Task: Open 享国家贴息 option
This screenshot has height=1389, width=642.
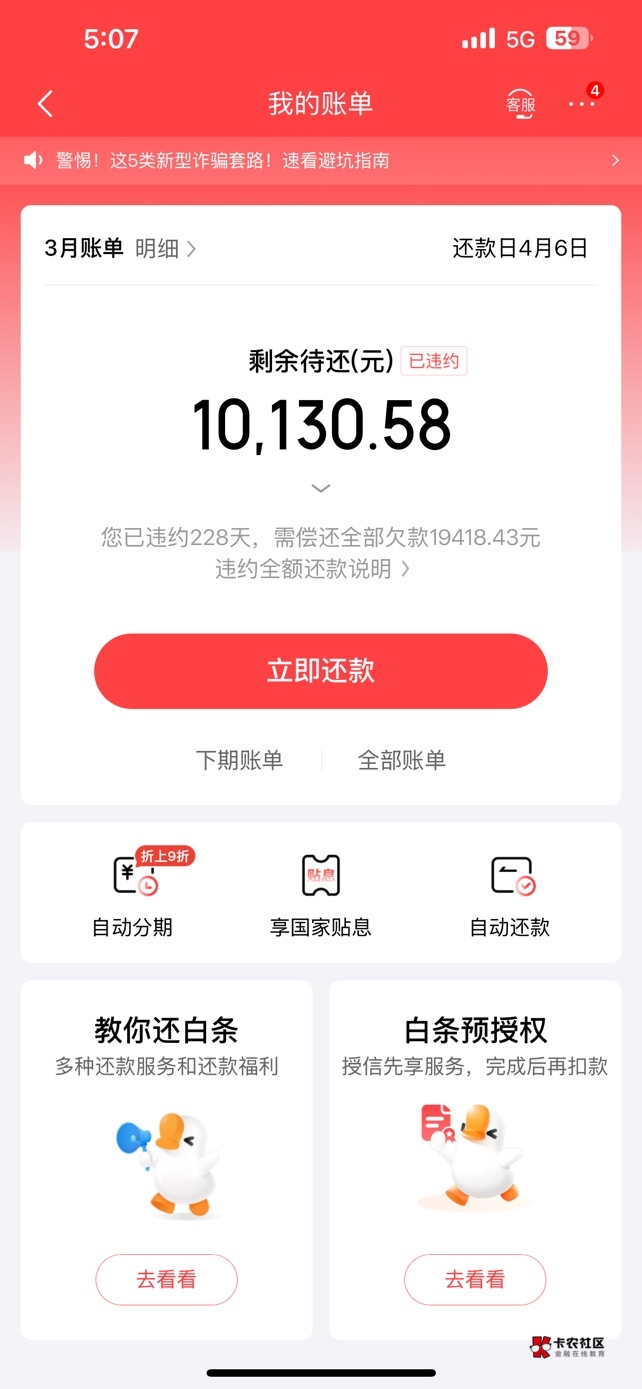Action: coord(320,894)
